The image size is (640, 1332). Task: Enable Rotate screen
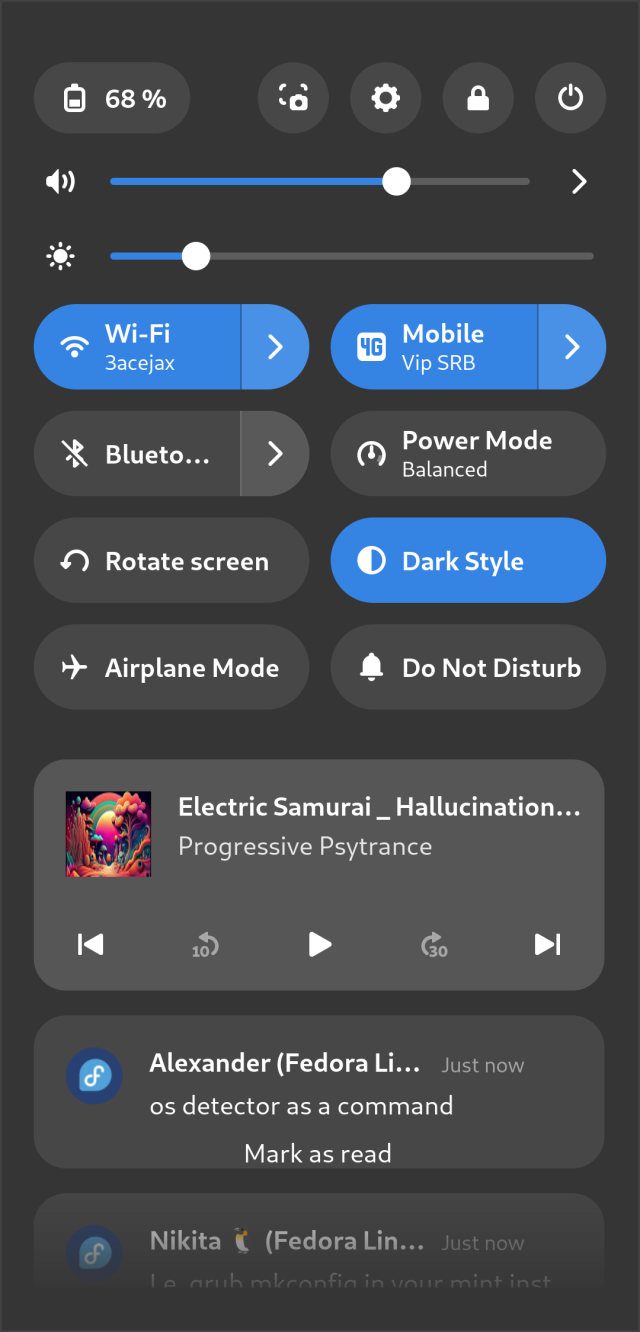(171, 561)
